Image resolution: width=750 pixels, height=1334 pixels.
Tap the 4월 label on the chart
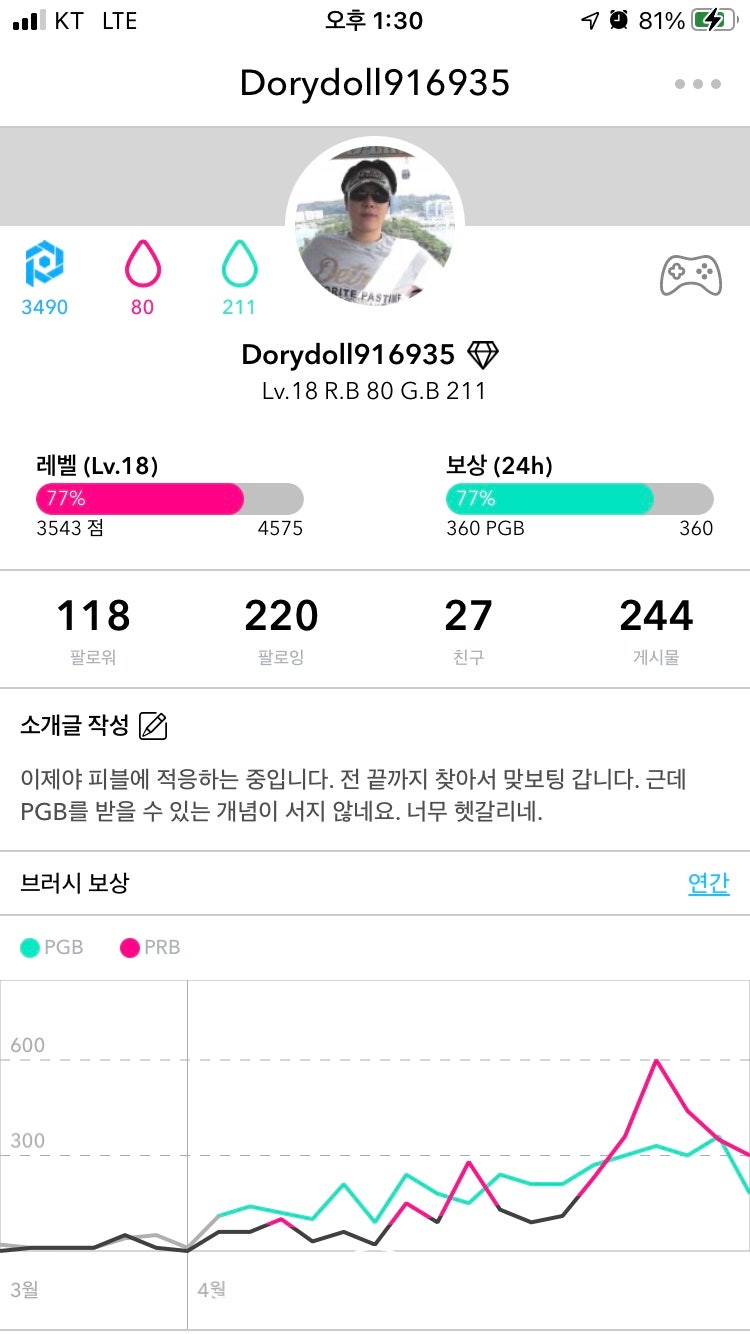point(210,1290)
